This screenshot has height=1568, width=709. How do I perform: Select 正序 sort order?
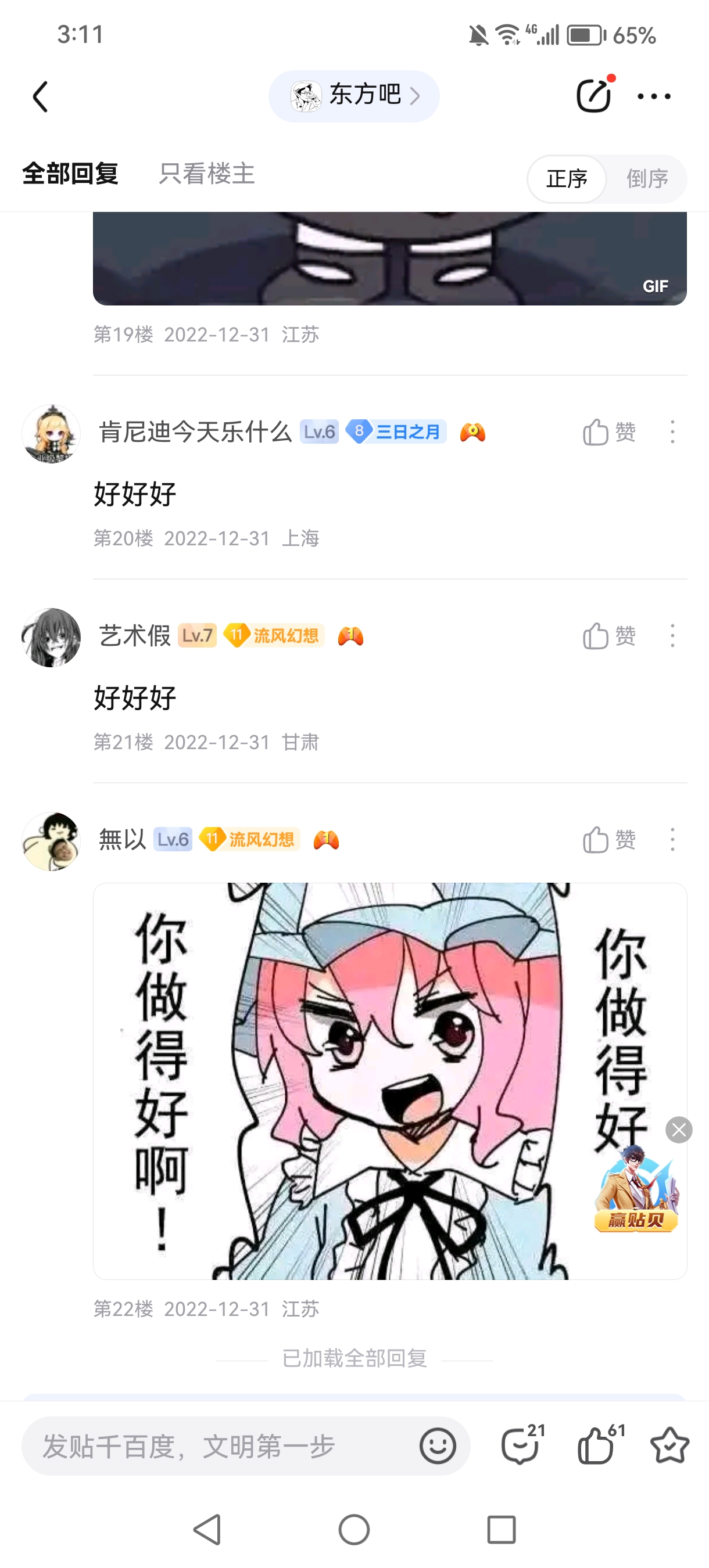[567, 179]
